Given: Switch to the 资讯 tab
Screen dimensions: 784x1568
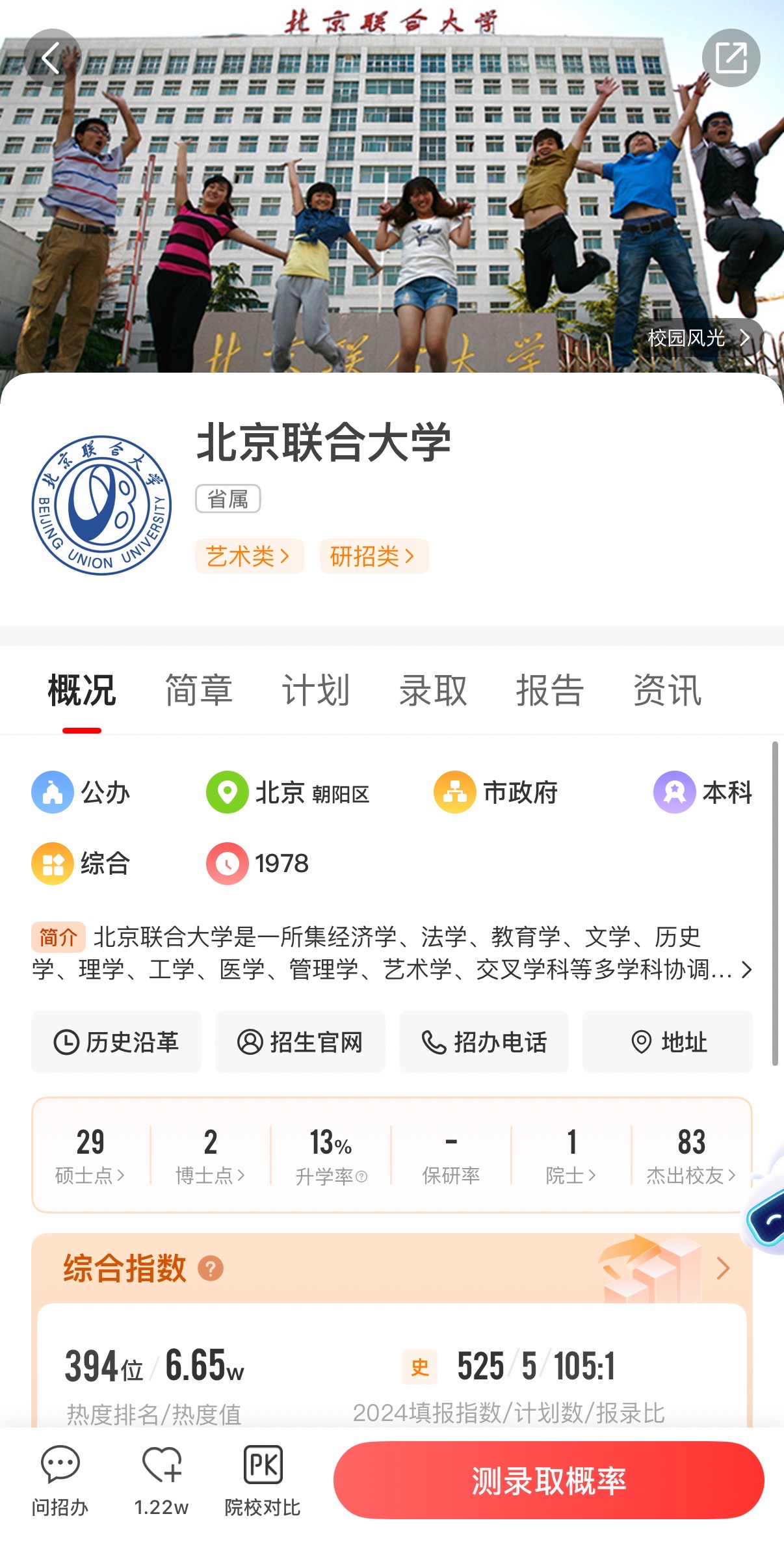Looking at the screenshot, I should 668,690.
